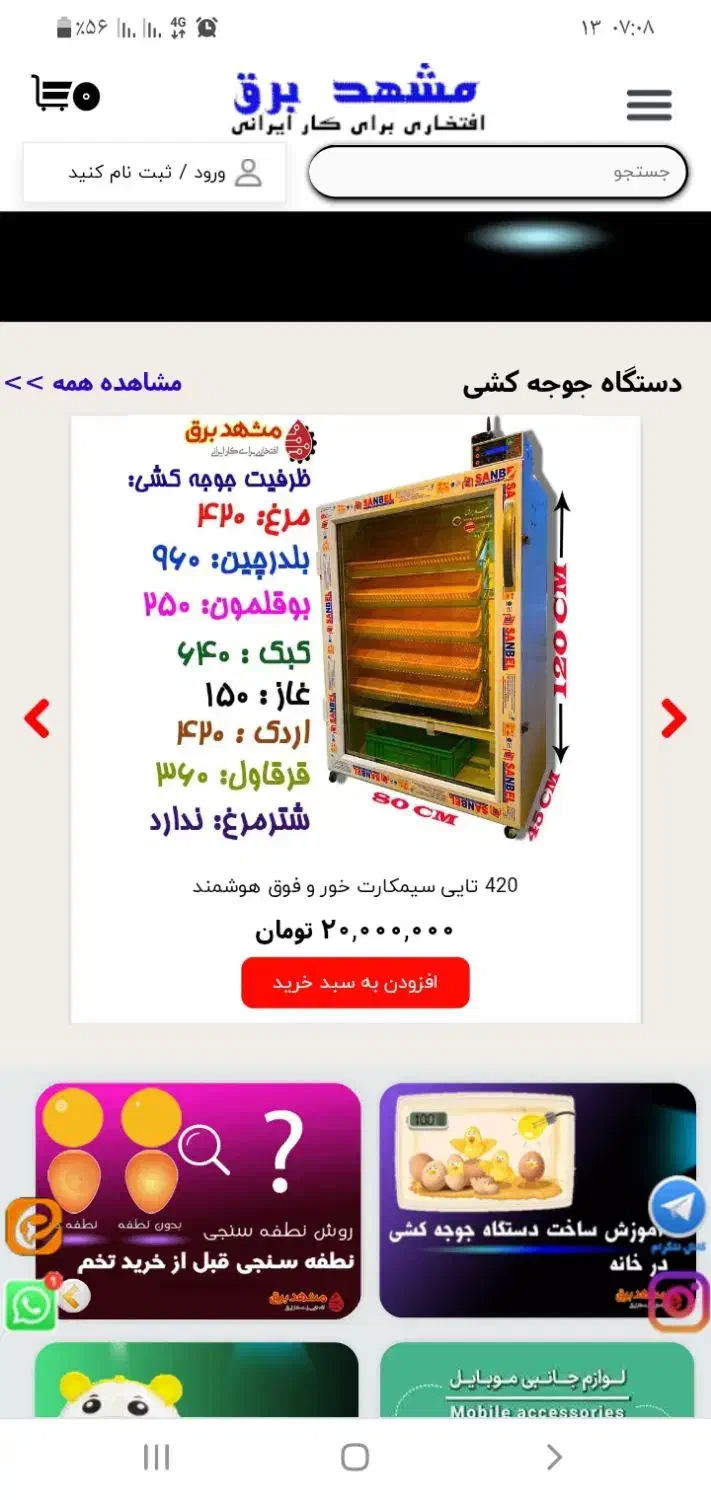711x1500 pixels.
Task: Open the Mobile accessories category tile
Action: tap(537, 1385)
